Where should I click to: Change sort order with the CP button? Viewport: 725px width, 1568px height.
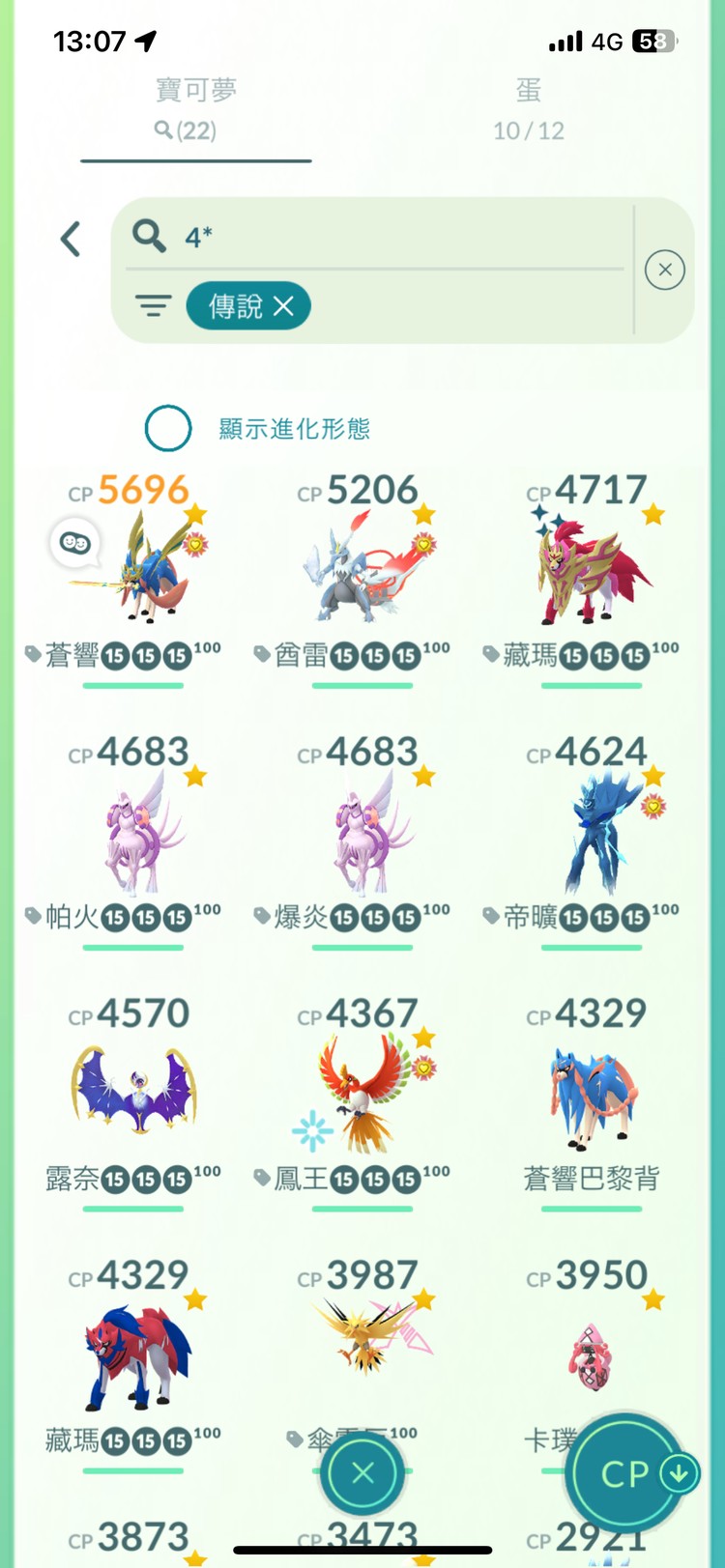(626, 1473)
